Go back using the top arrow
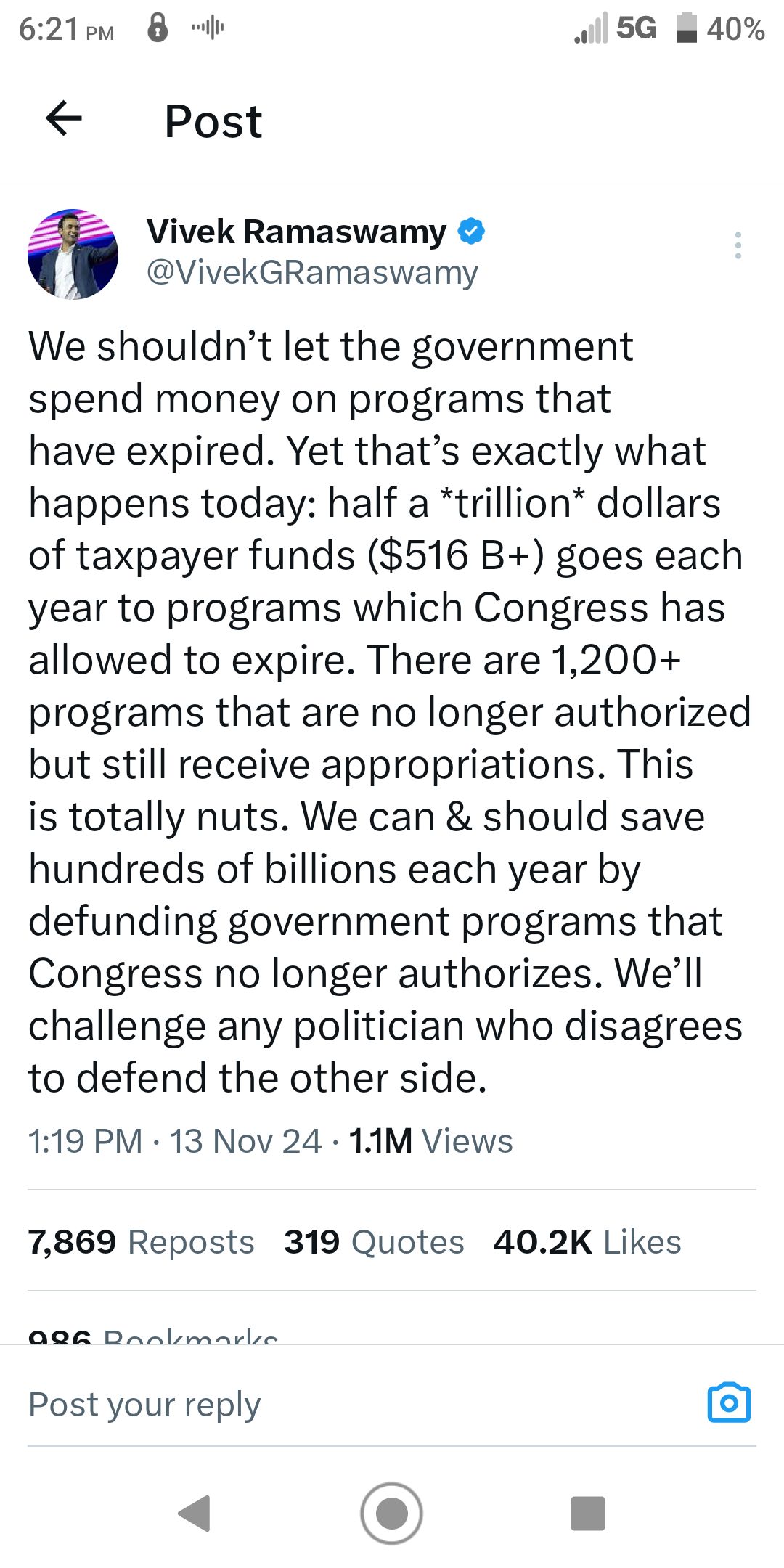Image resolution: width=784 pixels, height=1568 pixels. click(64, 118)
